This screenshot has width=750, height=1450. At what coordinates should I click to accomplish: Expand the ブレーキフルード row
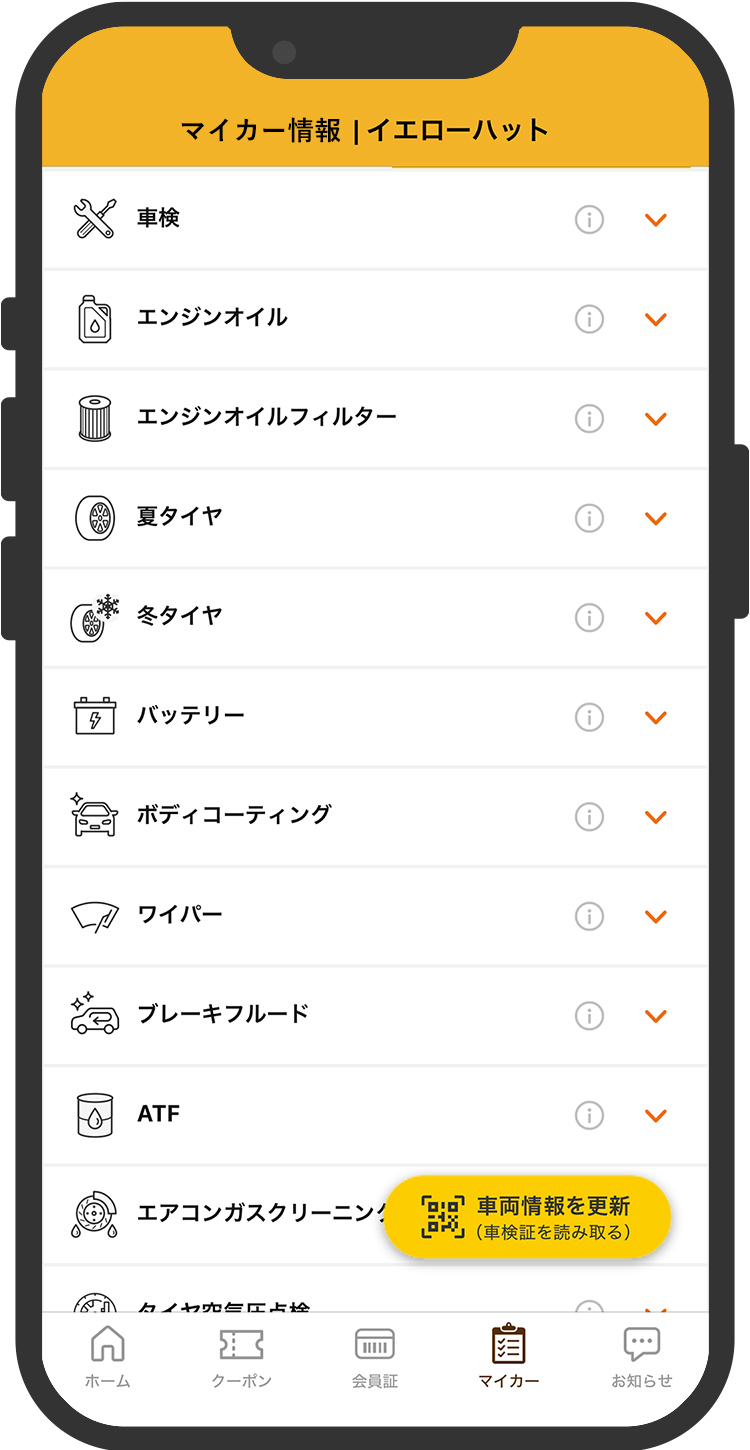pyautogui.click(x=655, y=1015)
